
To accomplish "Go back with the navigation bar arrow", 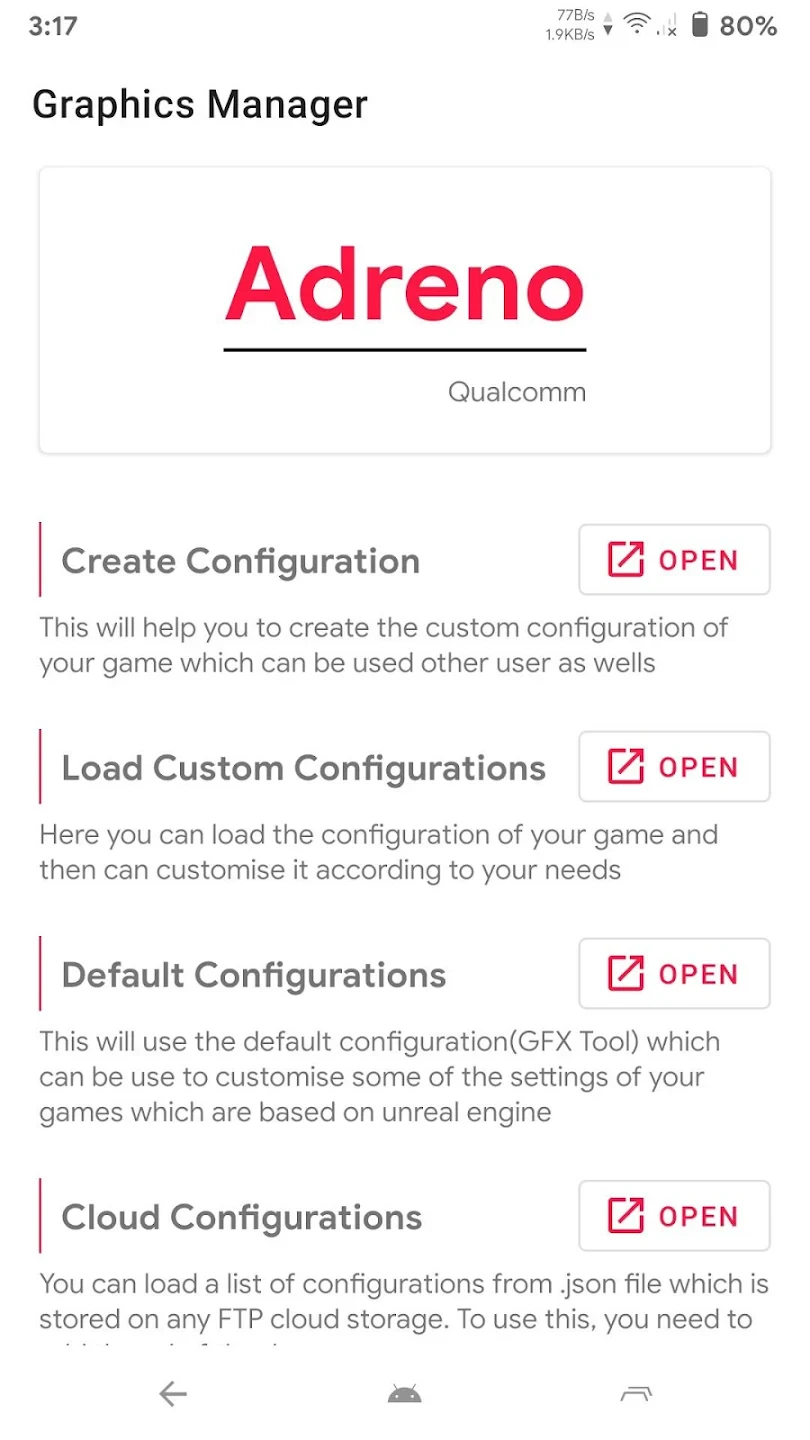I will coord(173,1394).
